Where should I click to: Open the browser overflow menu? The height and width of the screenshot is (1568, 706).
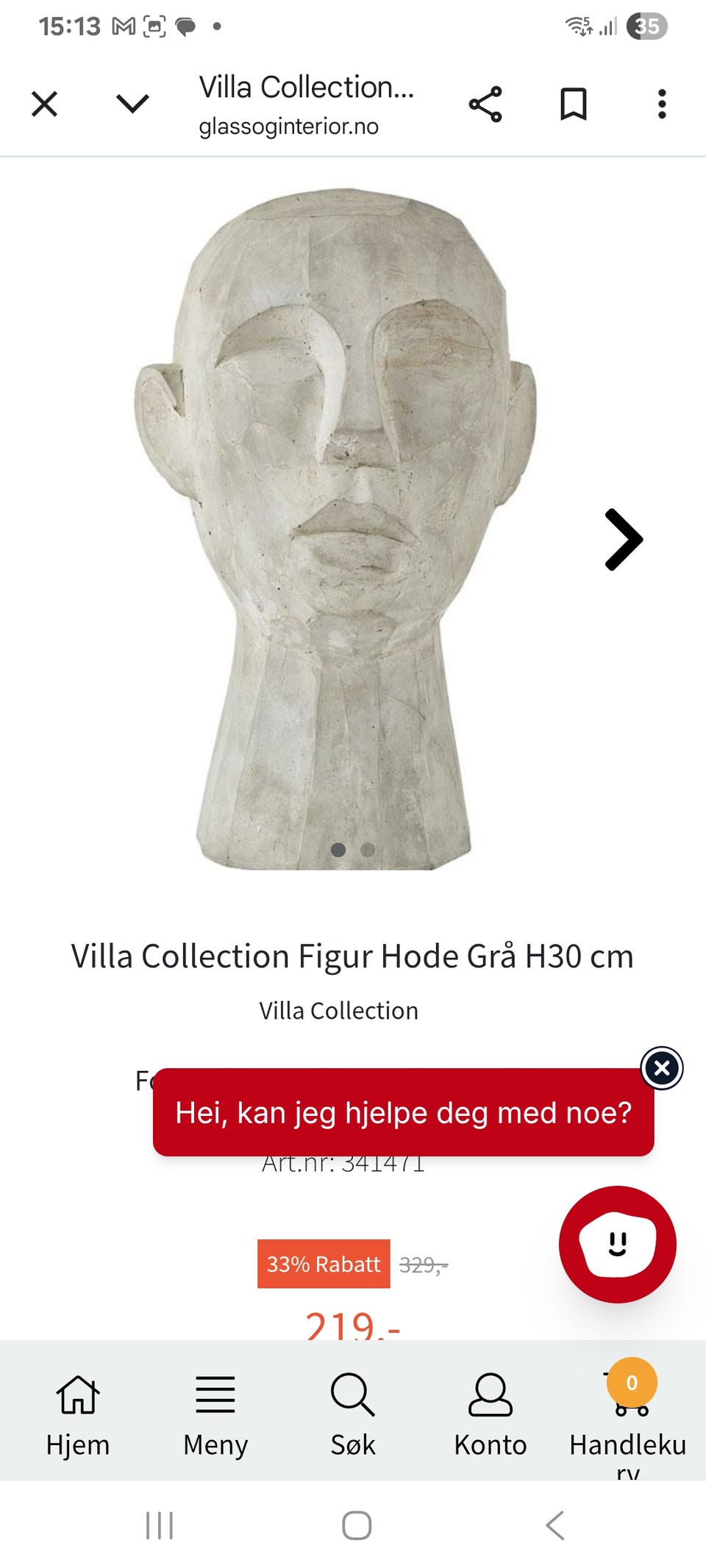coord(661,103)
